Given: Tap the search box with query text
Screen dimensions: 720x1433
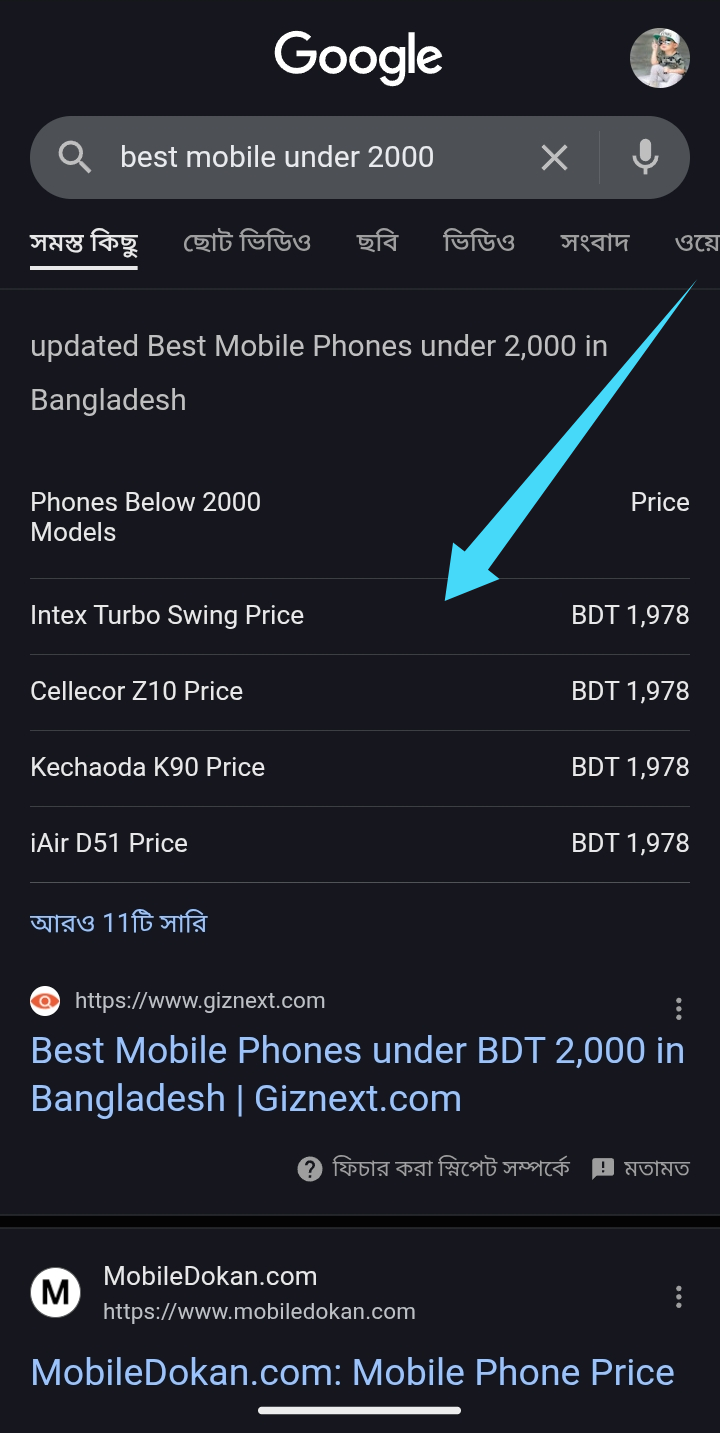Looking at the screenshot, I should [x=300, y=157].
